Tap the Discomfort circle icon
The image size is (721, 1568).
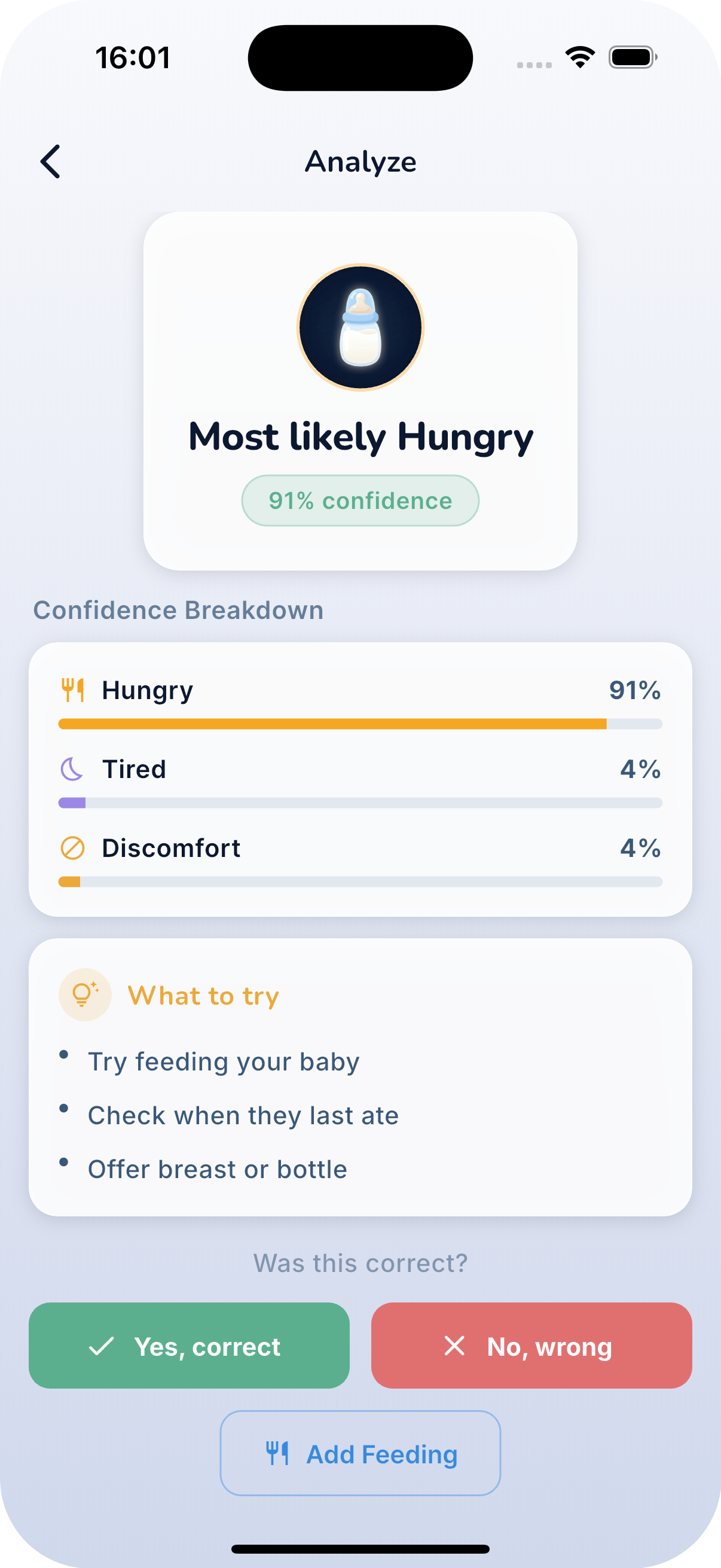(x=72, y=847)
